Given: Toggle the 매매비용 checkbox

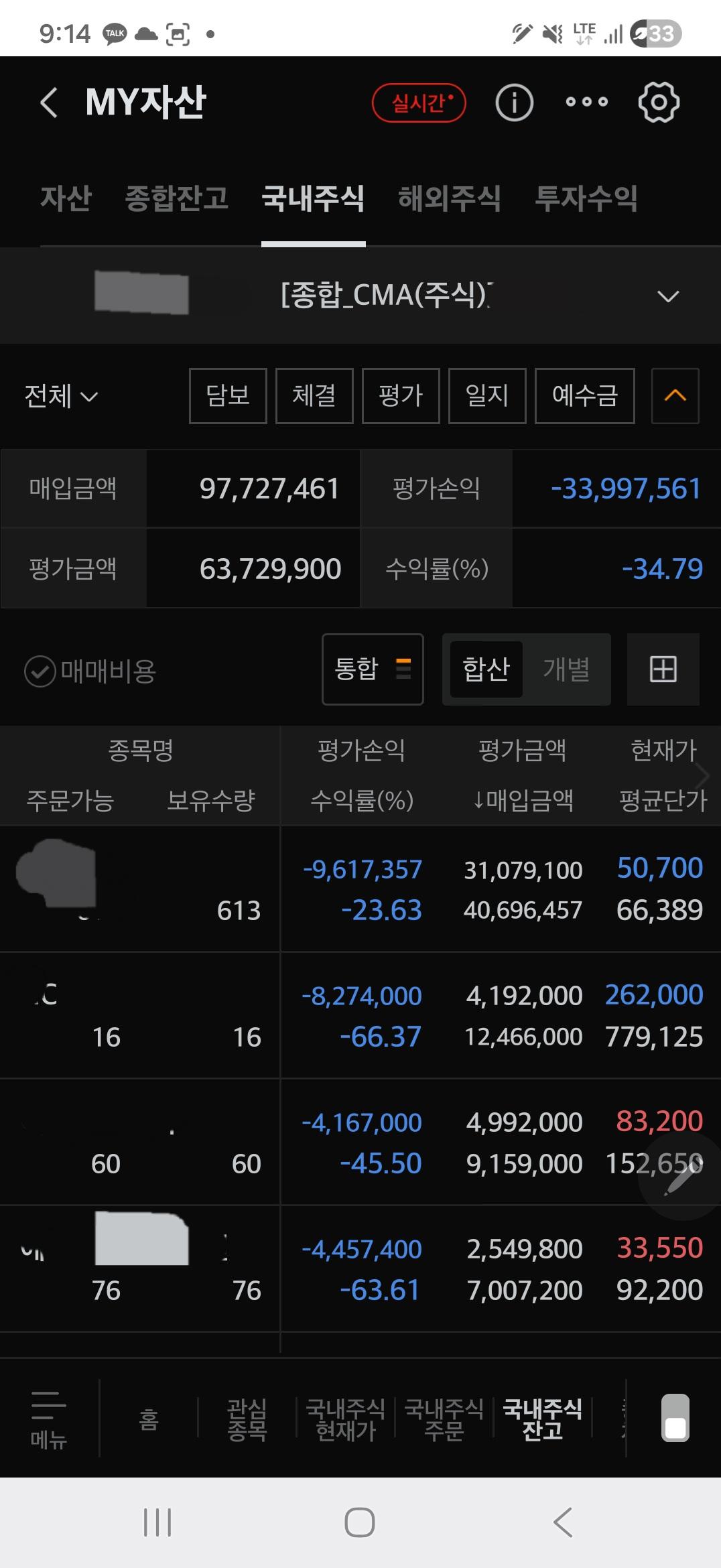Looking at the screenshot, I should click(x=90, y=671).
